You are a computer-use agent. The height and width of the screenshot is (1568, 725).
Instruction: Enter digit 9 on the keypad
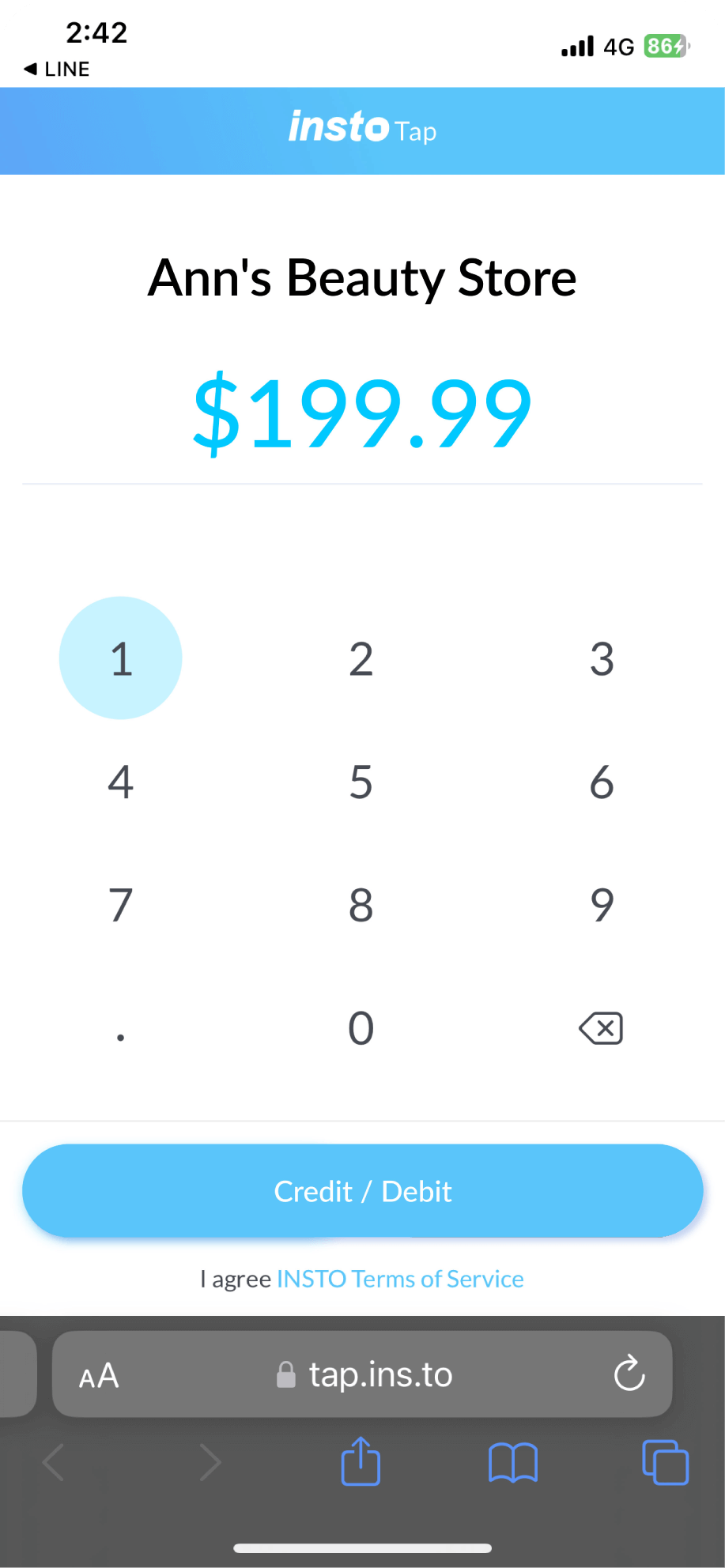[x=602, y=905]
